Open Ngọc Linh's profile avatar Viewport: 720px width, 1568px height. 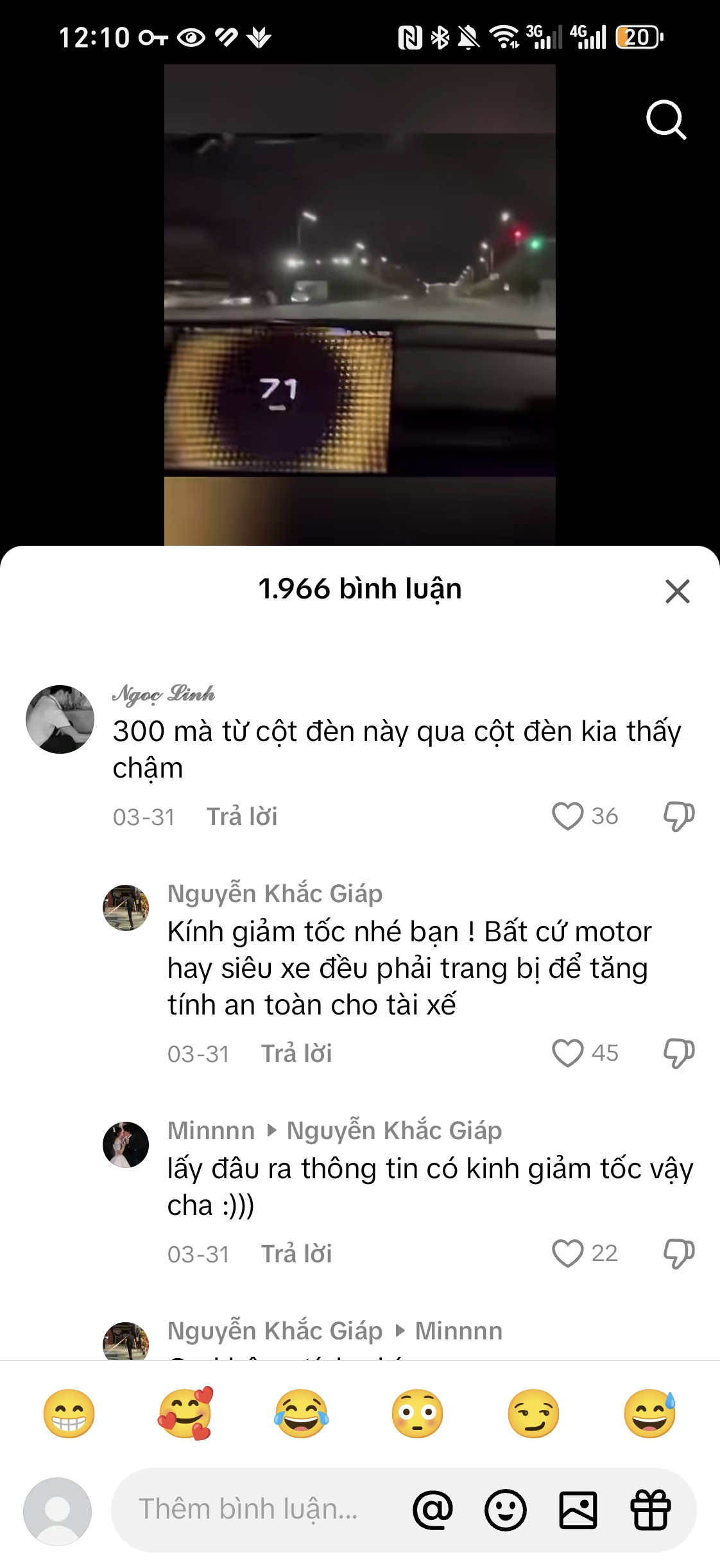pyautogui.click(x=60, y=719)
